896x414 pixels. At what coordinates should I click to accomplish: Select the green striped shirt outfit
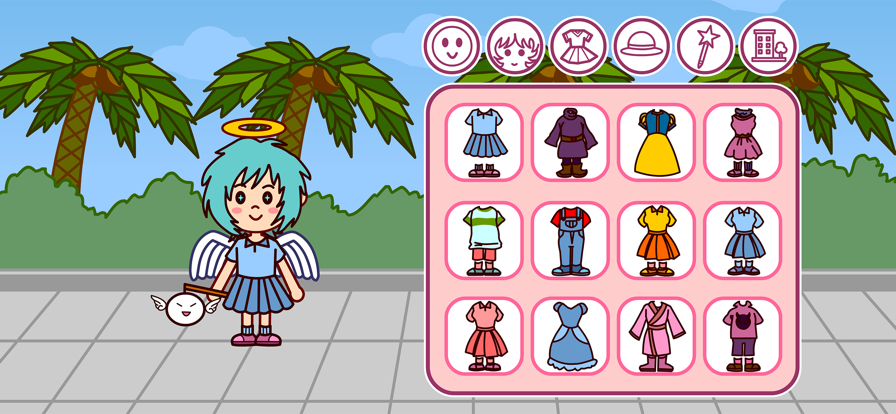click(484, 240)
